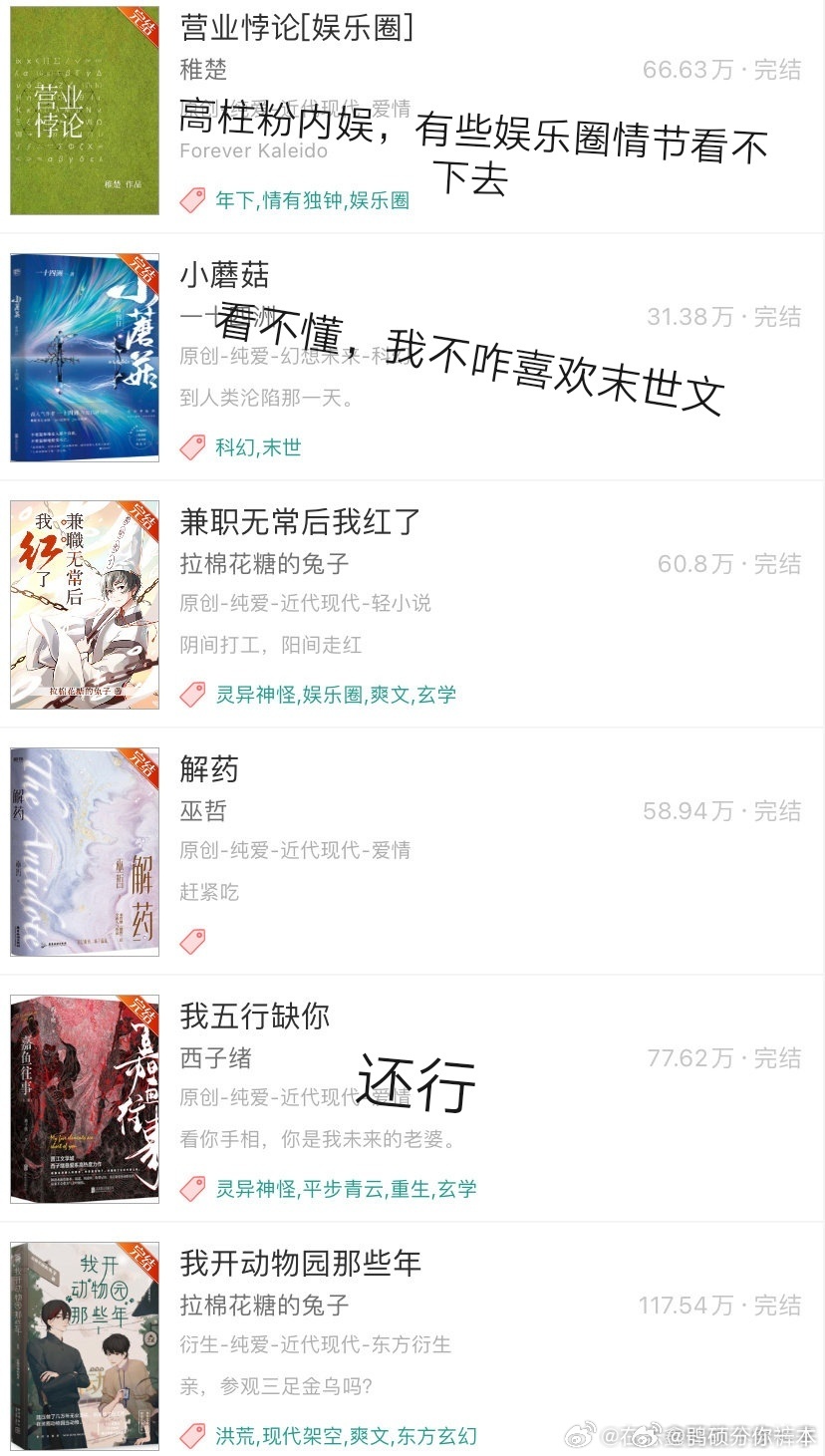Open 我五行缺你 by 西子绪
This screenshot has width=825, height=1456.
point(254,1016)
